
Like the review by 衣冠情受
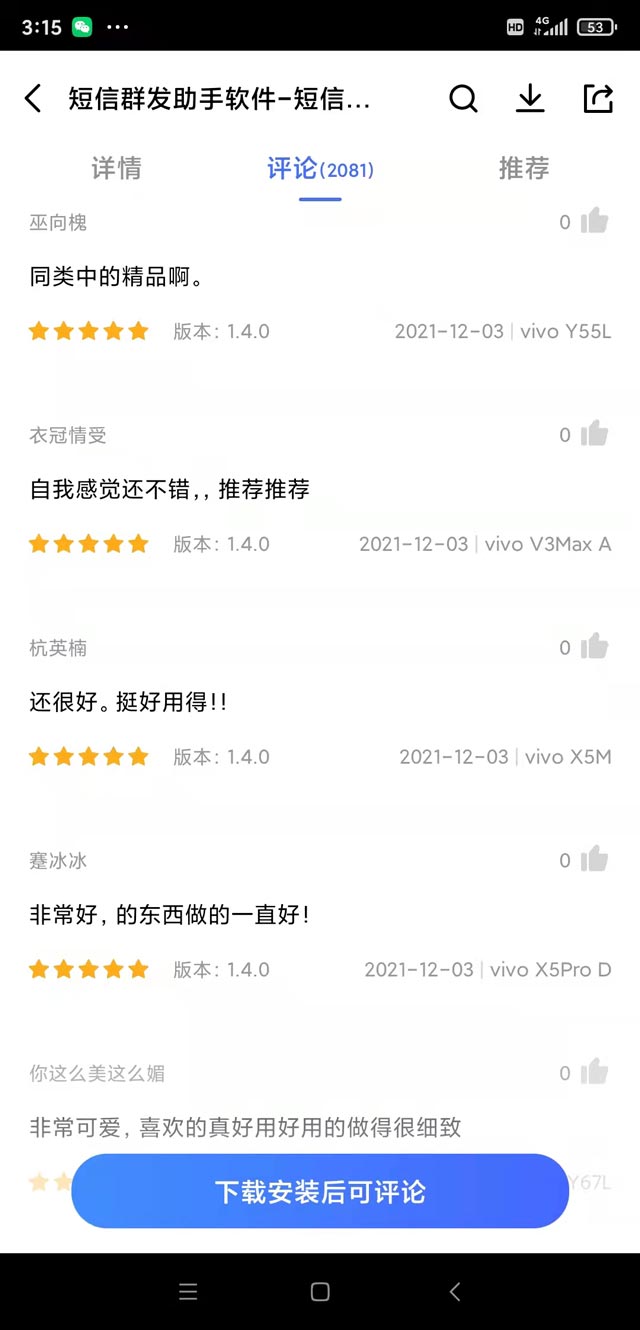coord(594,434)
